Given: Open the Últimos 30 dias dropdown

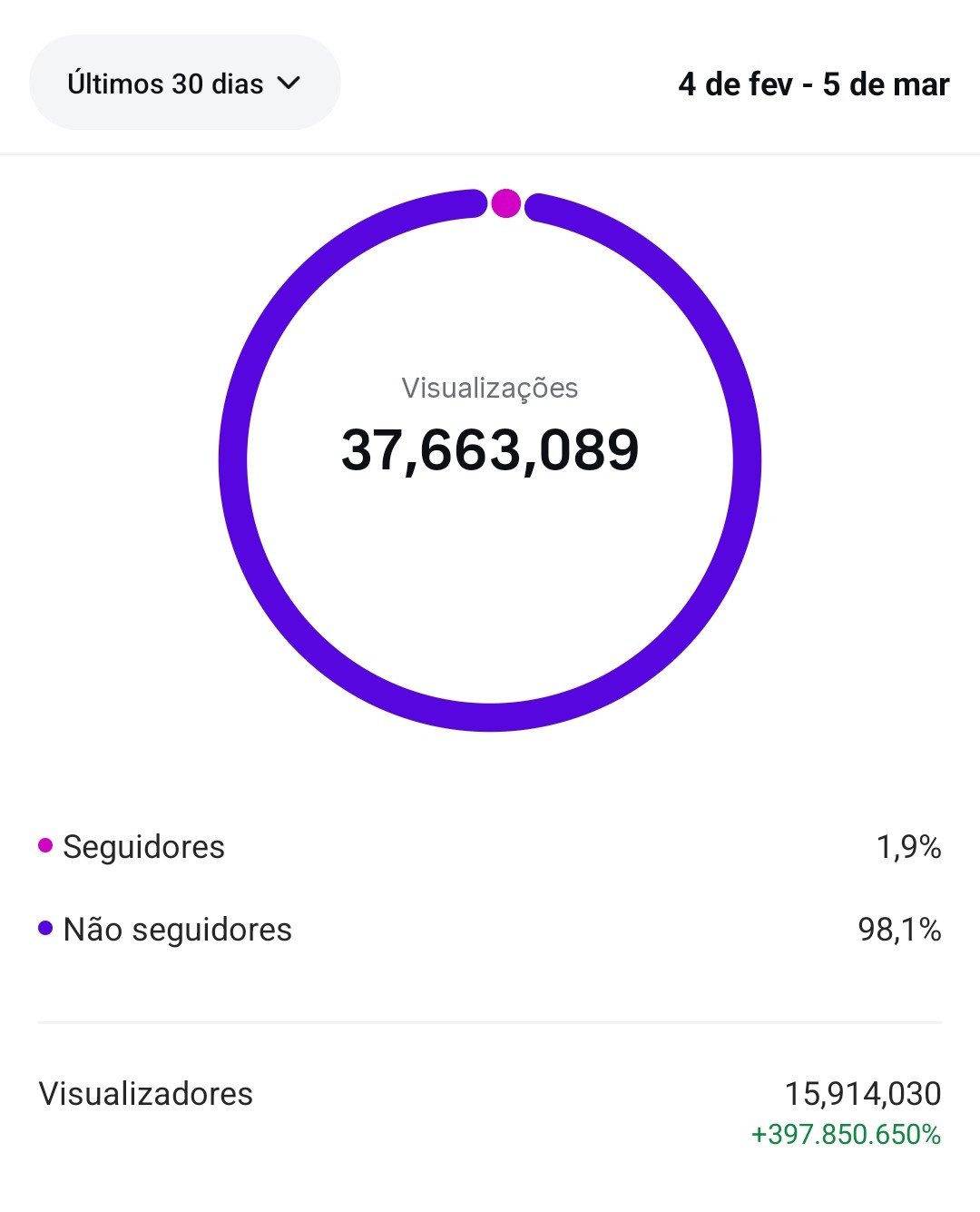Looking at the screenshot, I should tap(184, 84).
